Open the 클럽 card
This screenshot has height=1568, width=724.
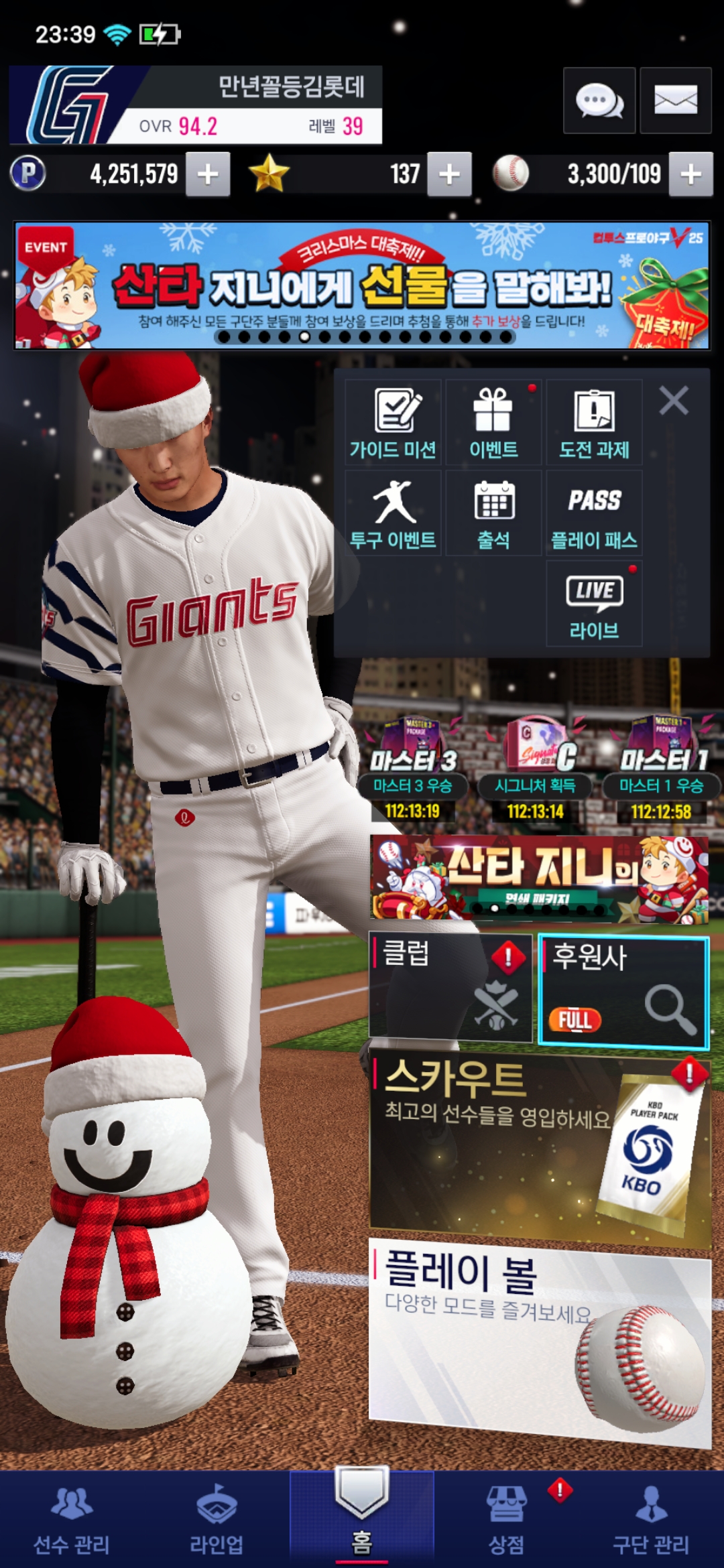(450, 988)
